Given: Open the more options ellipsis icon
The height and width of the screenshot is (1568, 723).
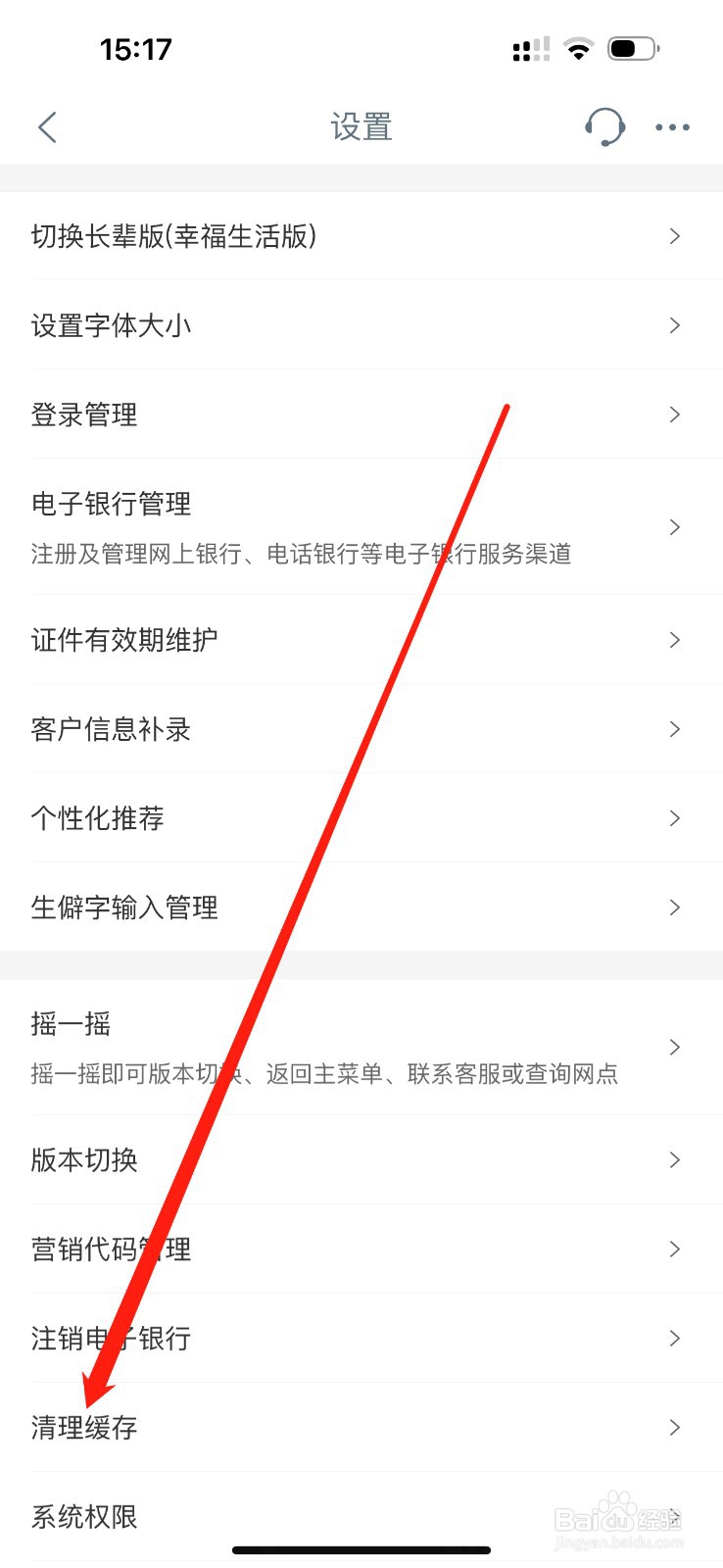Looking at the screenshot, I should point(672,127).
